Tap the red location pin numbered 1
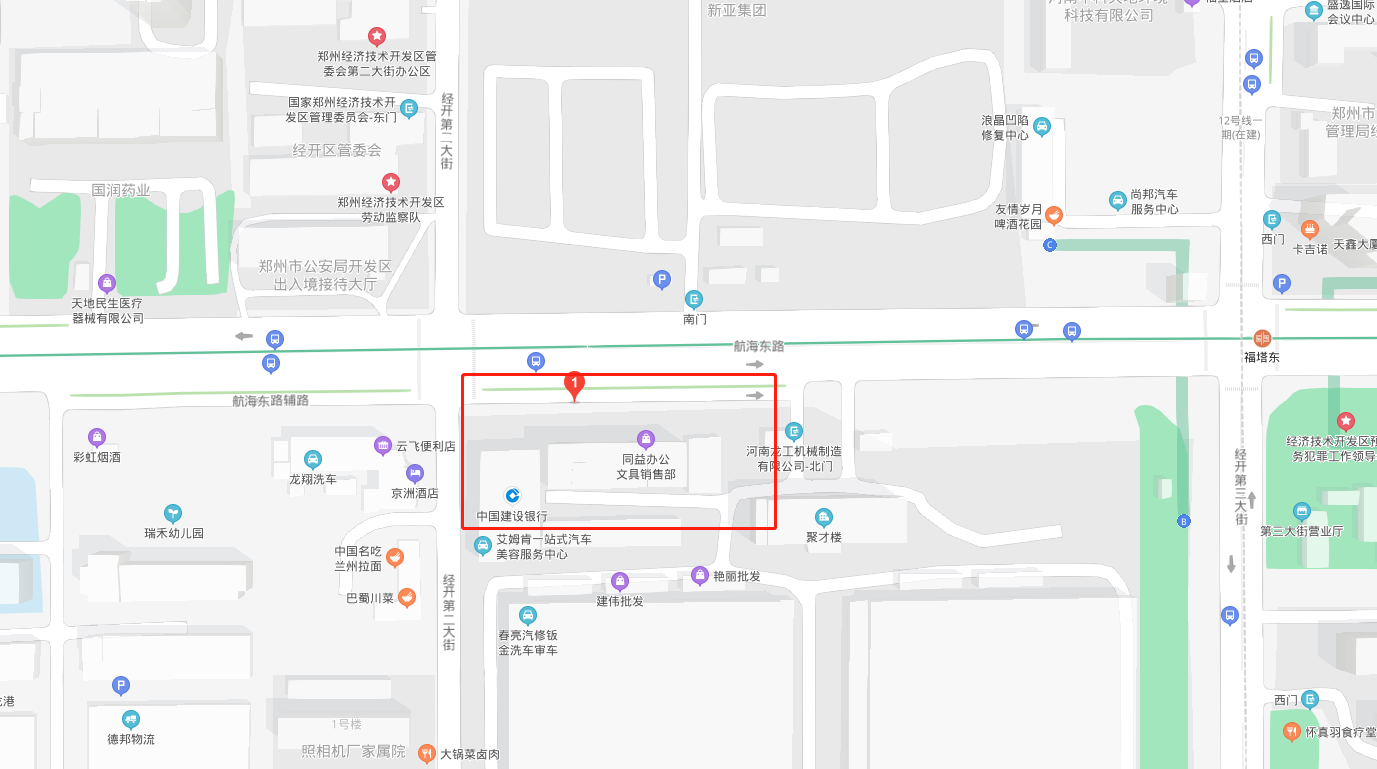The height and width of the screenshot is (769, 1377). point(574,383)
